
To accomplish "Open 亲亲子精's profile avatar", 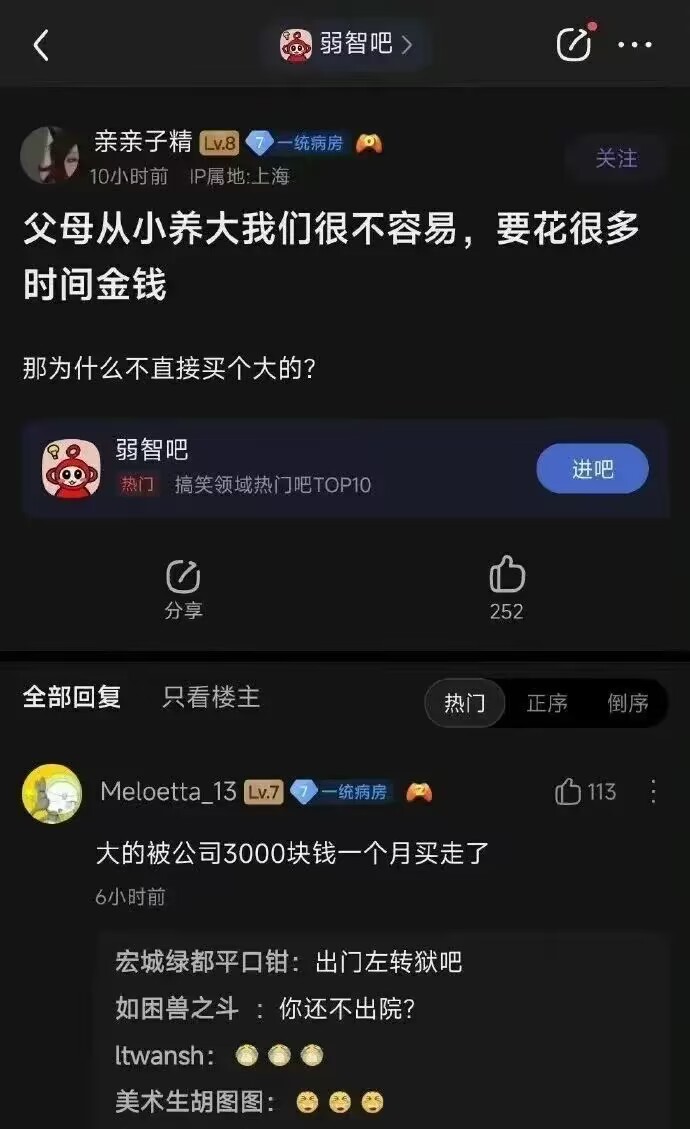I will point(50,154).
